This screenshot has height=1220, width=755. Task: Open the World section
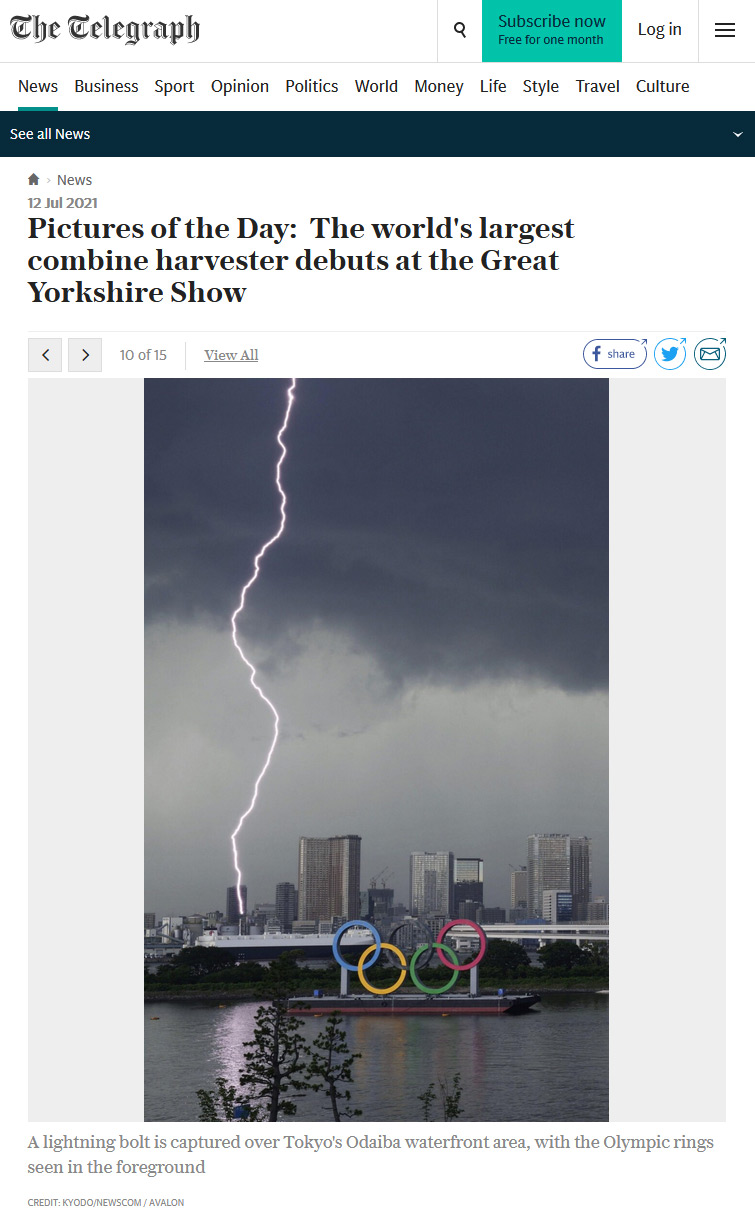tap(376, 86)
